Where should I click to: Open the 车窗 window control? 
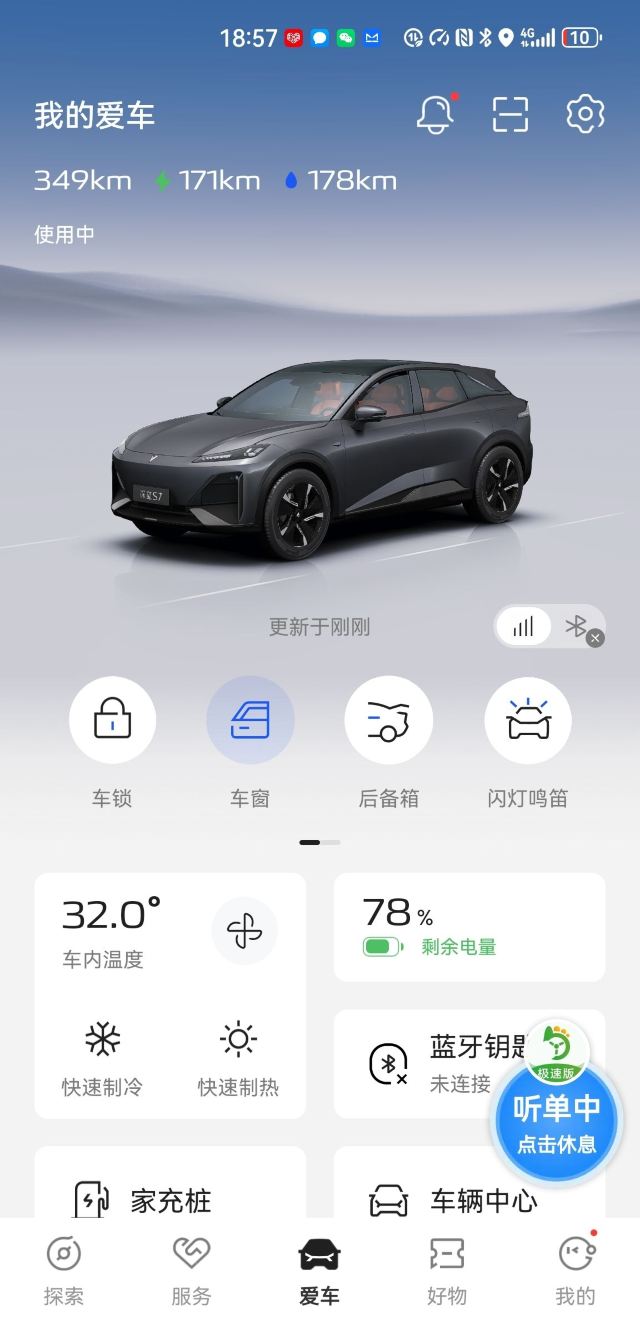pyautogui.click(x=250, y=720)
